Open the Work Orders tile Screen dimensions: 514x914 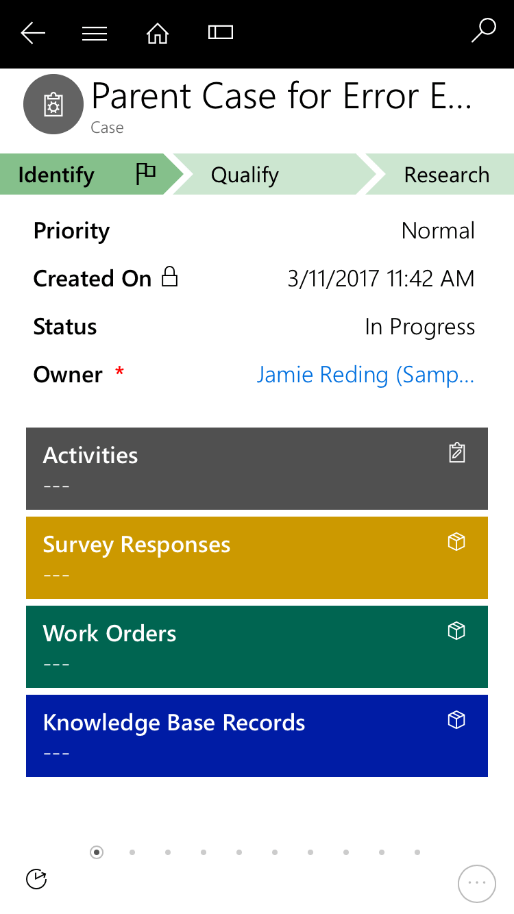pyautogui.click(x=257, y=647)
